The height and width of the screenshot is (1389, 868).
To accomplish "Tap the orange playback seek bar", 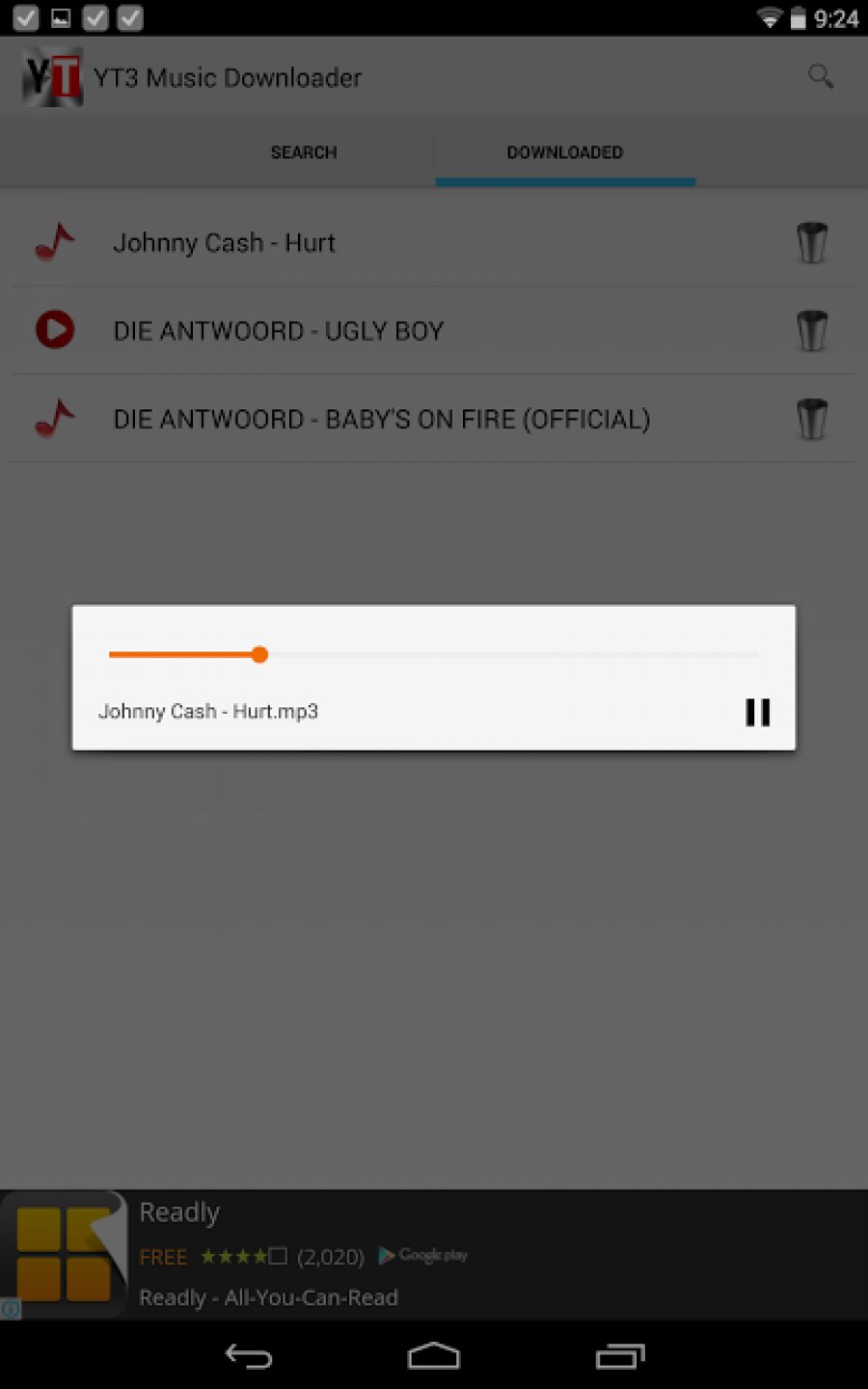I will click(x=434, y=655).
